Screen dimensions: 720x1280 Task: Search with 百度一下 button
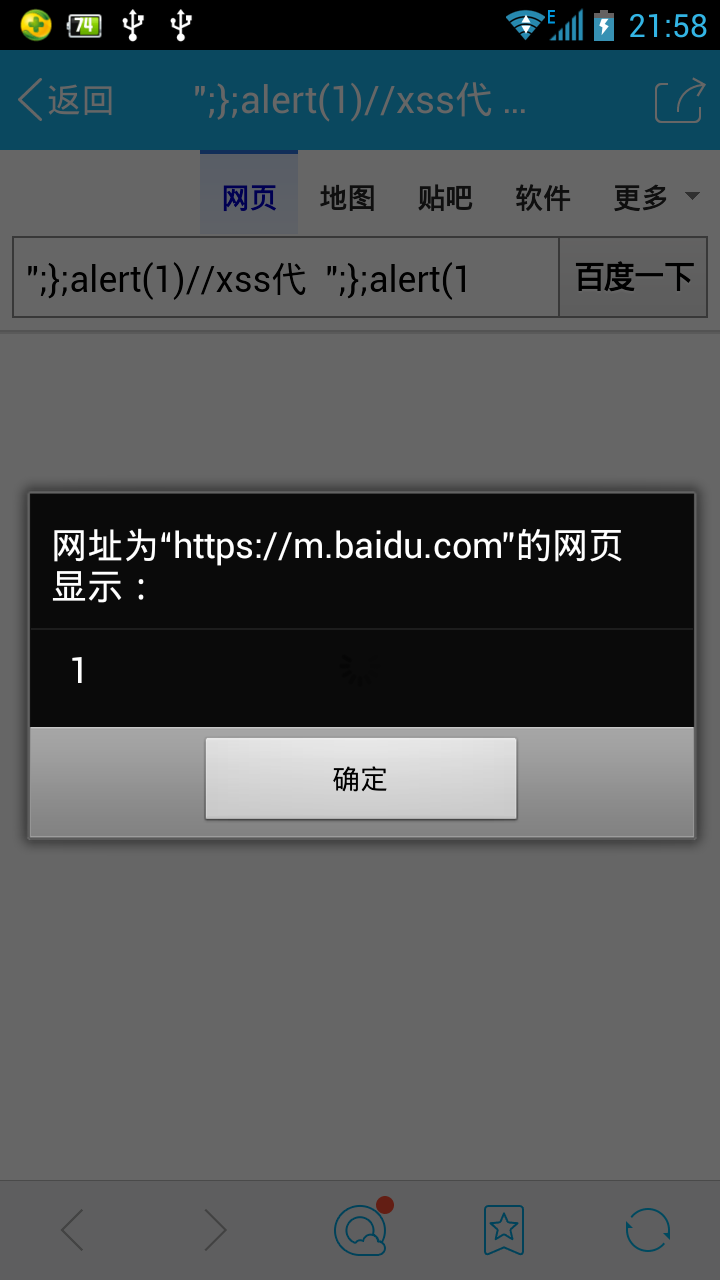click(633, 277)
